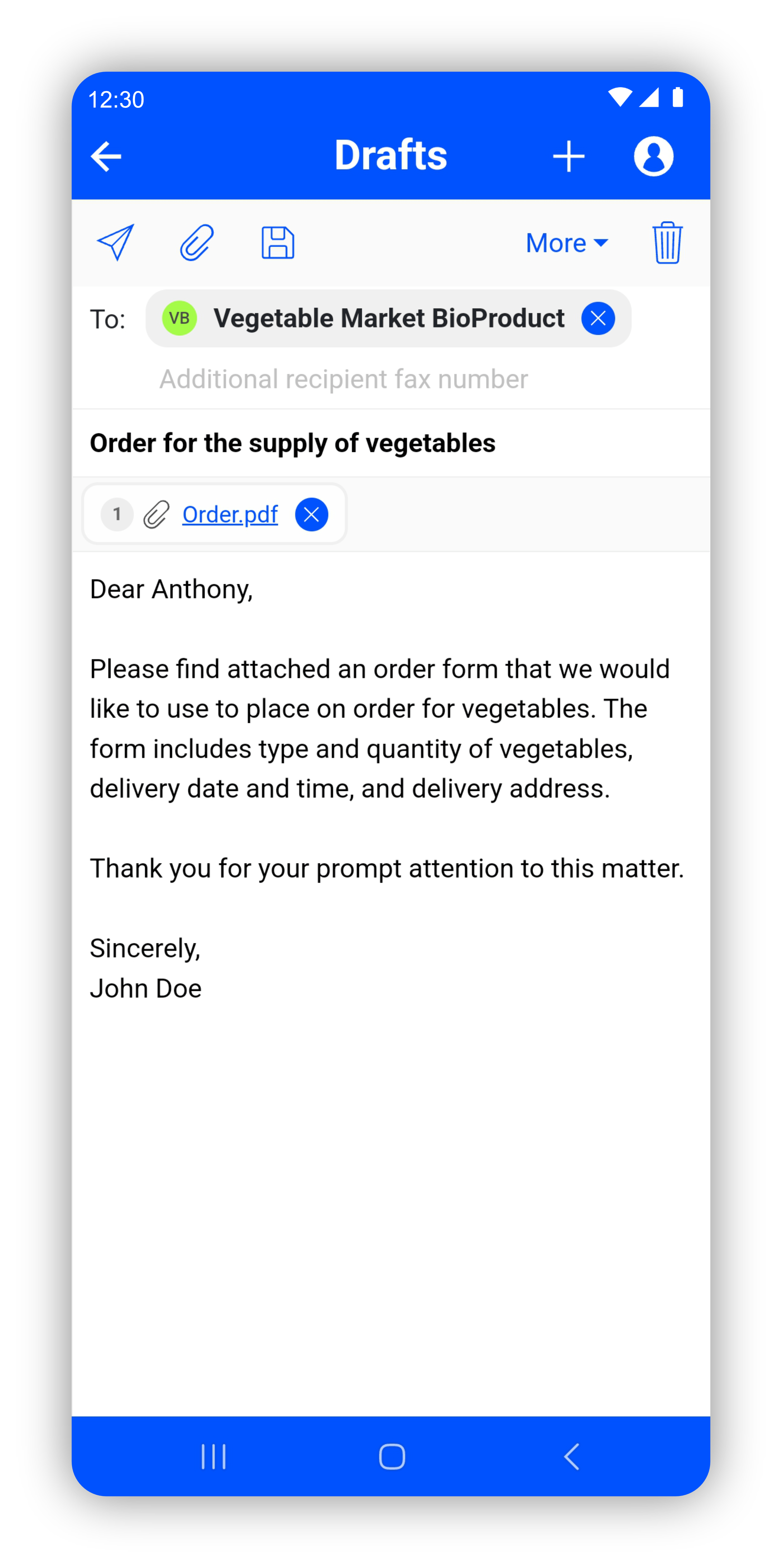Save the draft with the floppy disk icon

pyautogui.click(x=278, y=242)
